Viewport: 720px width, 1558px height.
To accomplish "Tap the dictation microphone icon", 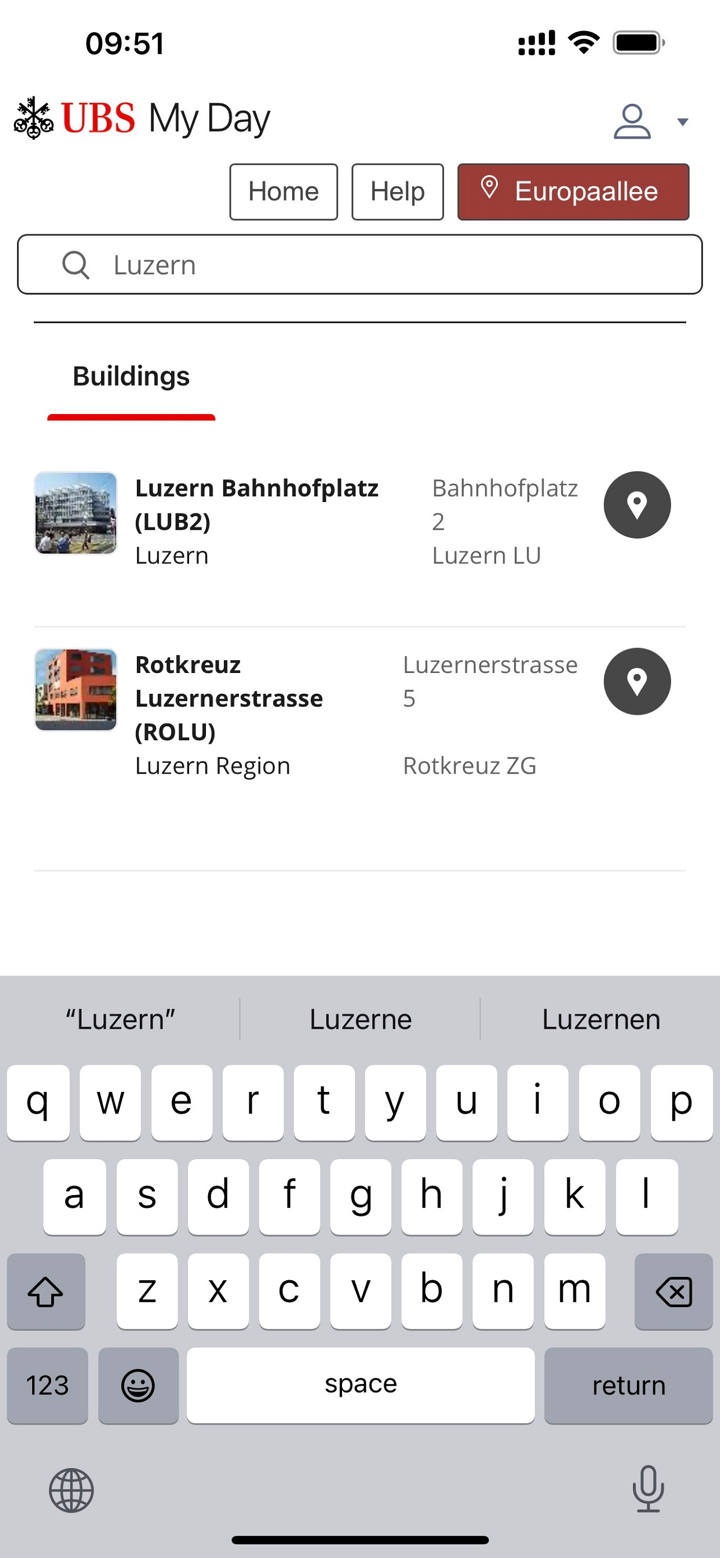I will [x=648, y=1488].
